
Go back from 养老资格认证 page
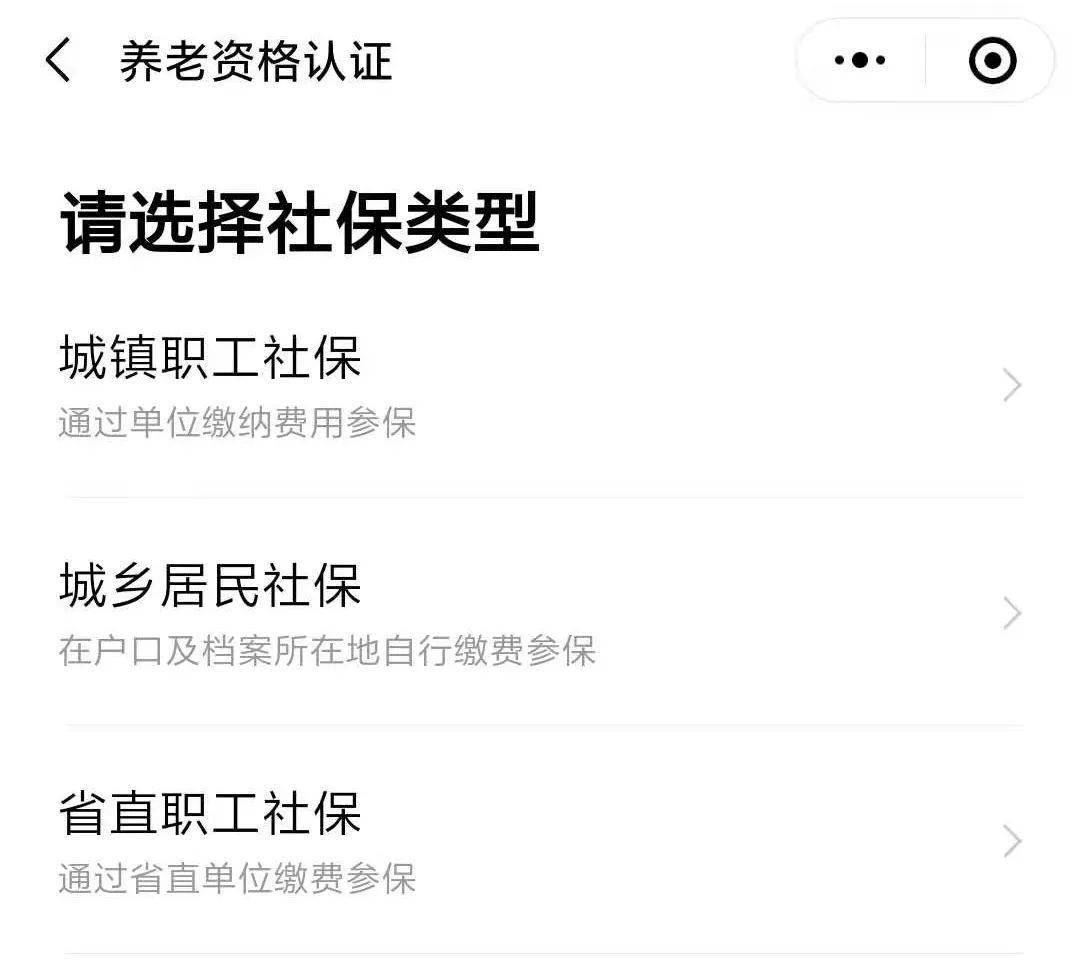pos(58,61)
